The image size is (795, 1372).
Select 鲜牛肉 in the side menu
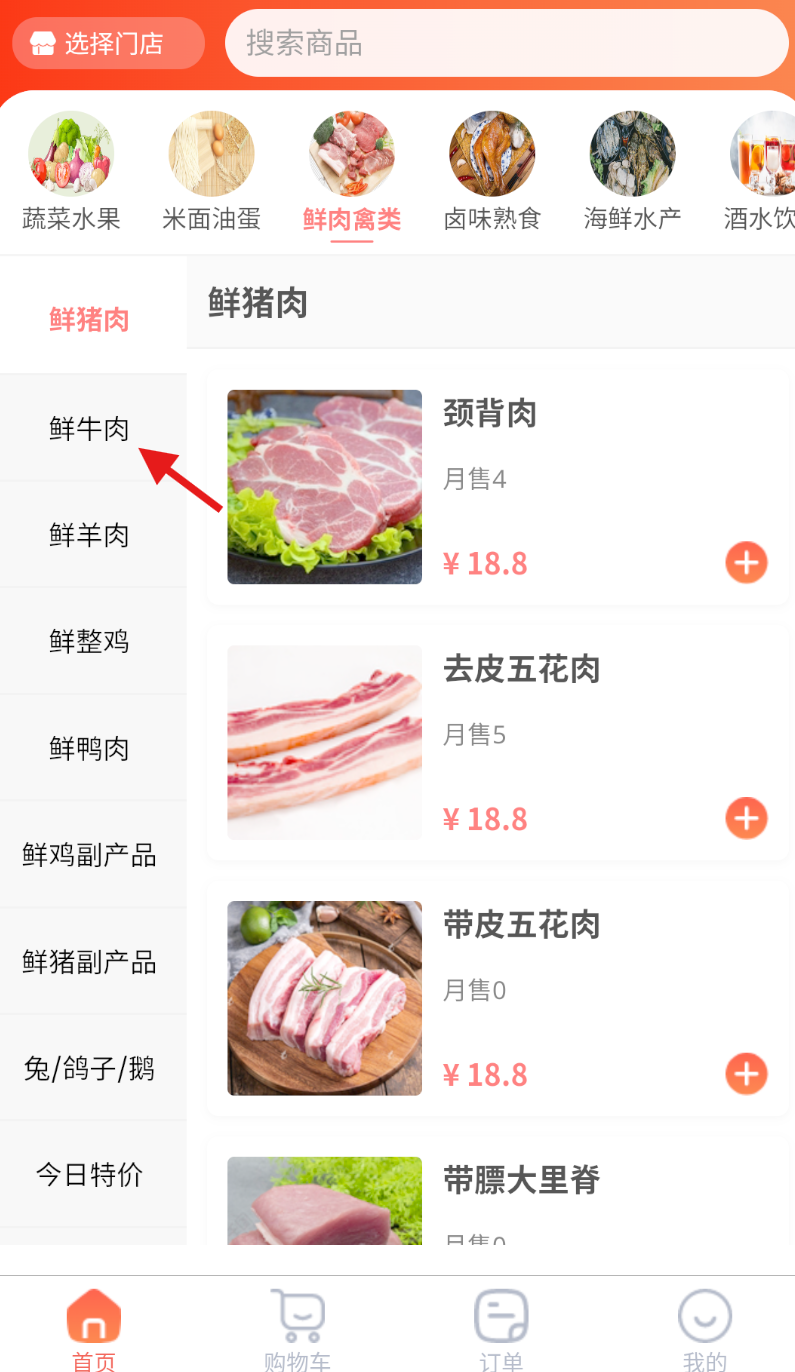tap(90, 429)
